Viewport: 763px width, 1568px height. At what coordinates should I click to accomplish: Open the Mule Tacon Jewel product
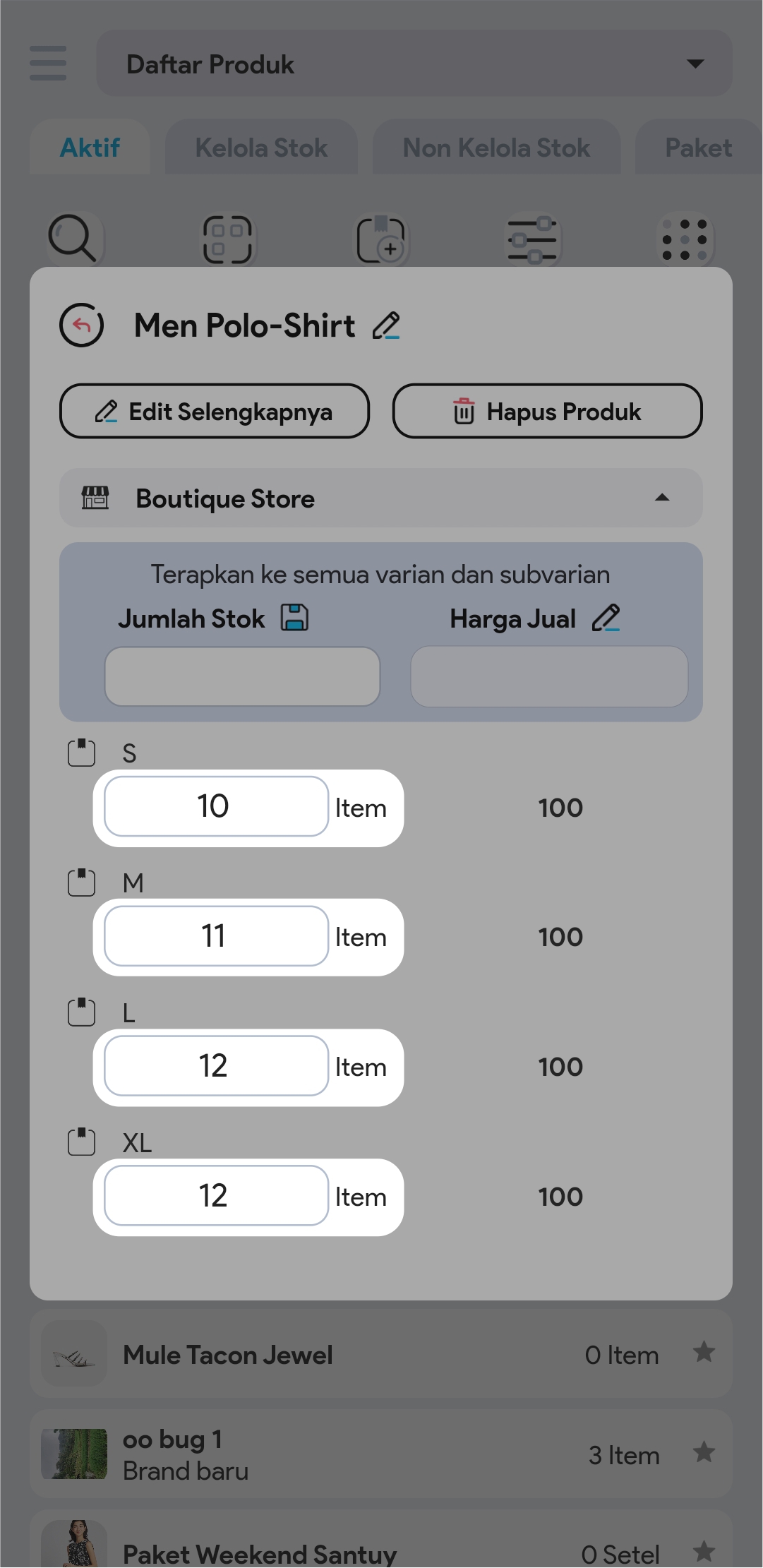tap(227, 1355)
